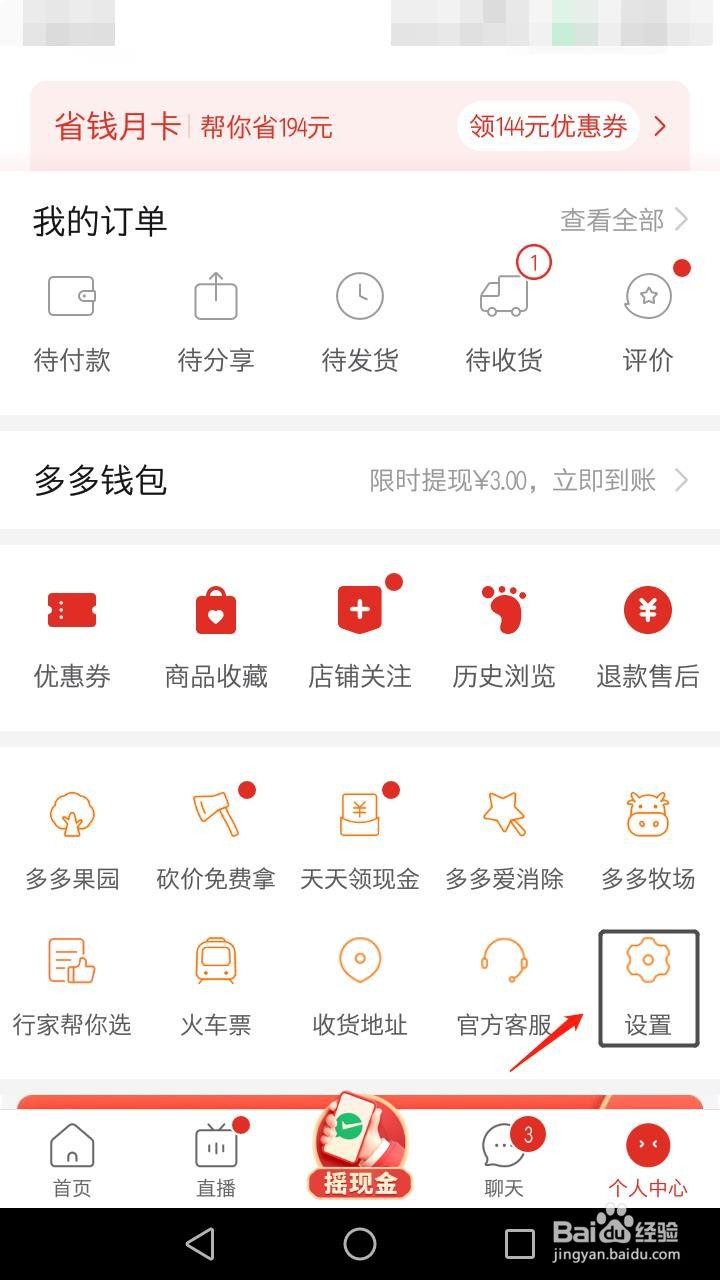Open 优惠券 coupons
This screenshot has width=720, height=1280.
(x=72, y=637)
